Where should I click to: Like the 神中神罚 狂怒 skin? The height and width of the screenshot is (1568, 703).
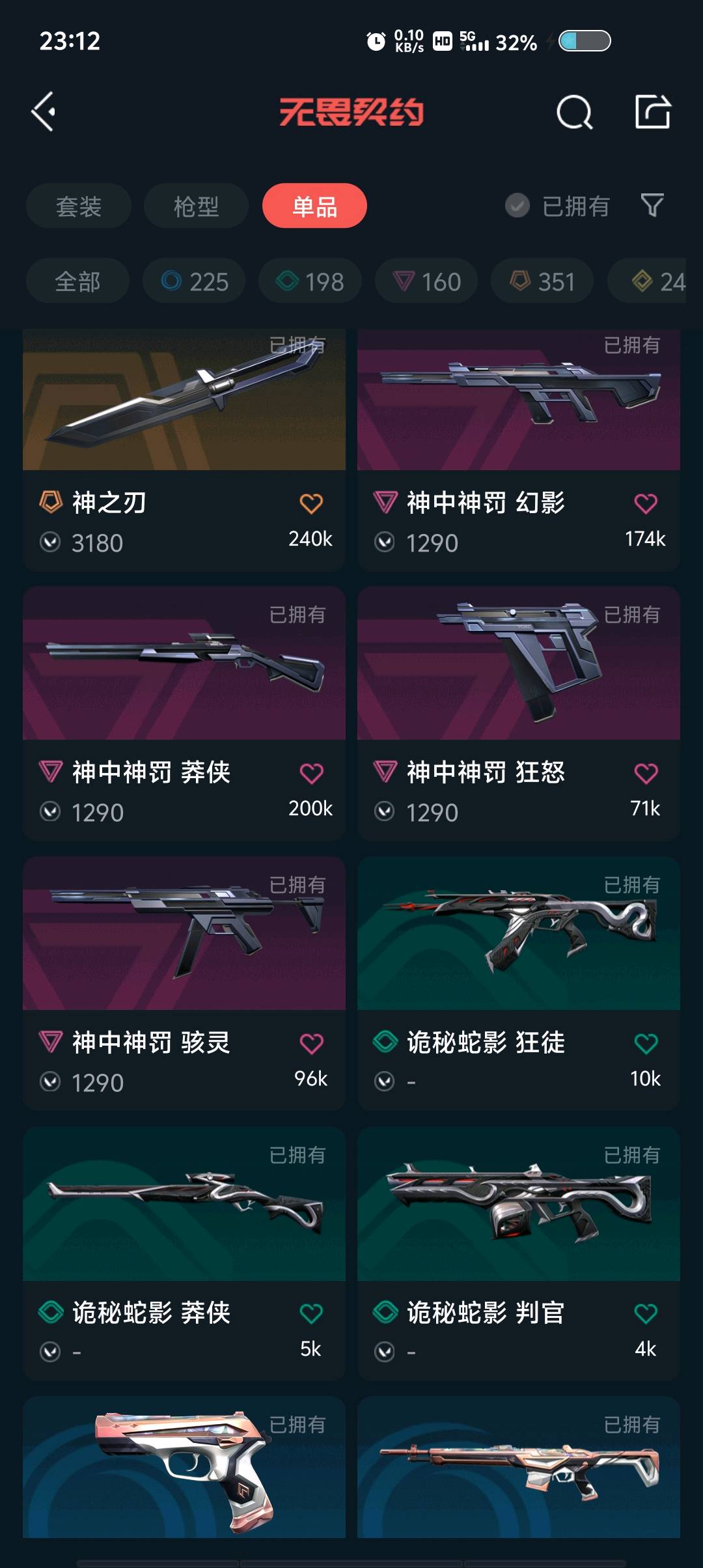coord(645,774)
